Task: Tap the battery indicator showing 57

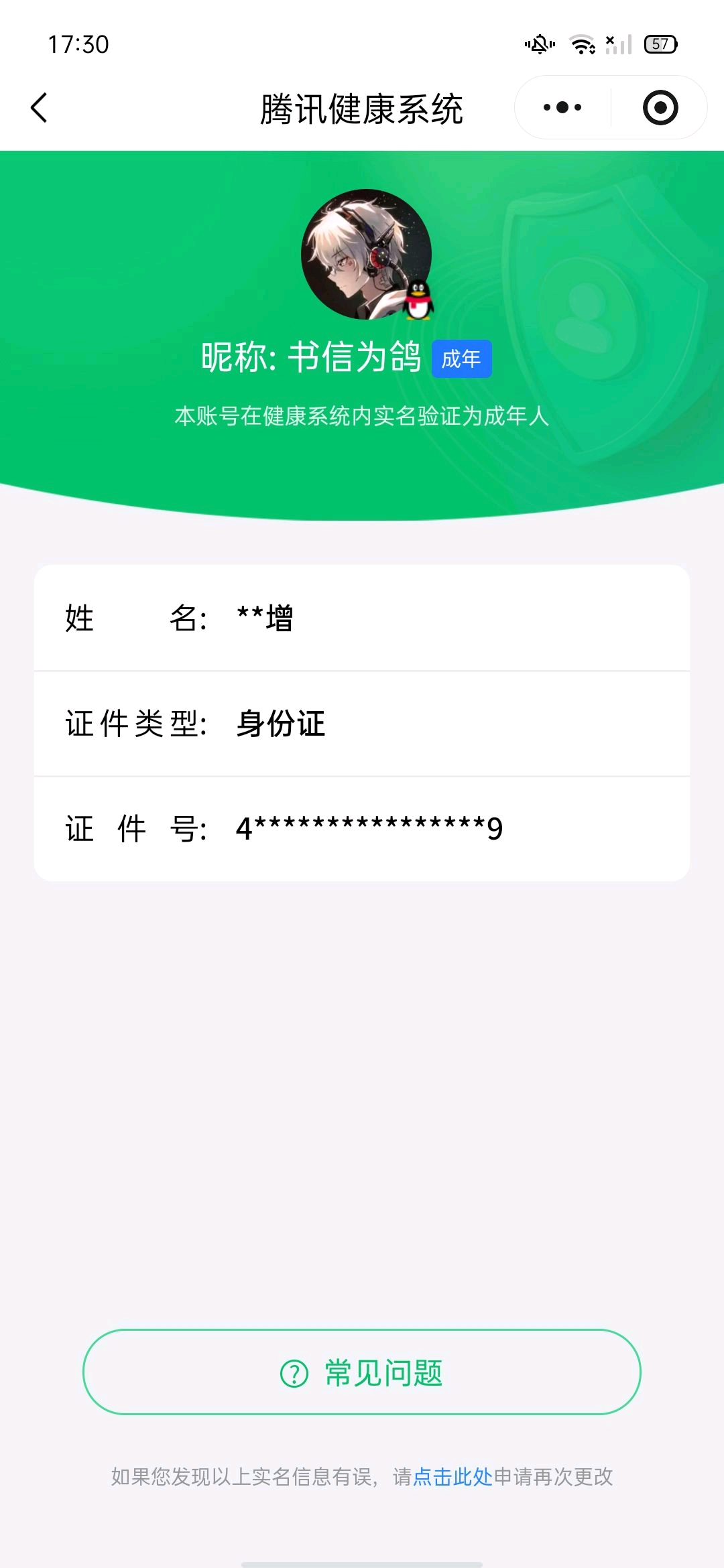Action: point(660,43)
